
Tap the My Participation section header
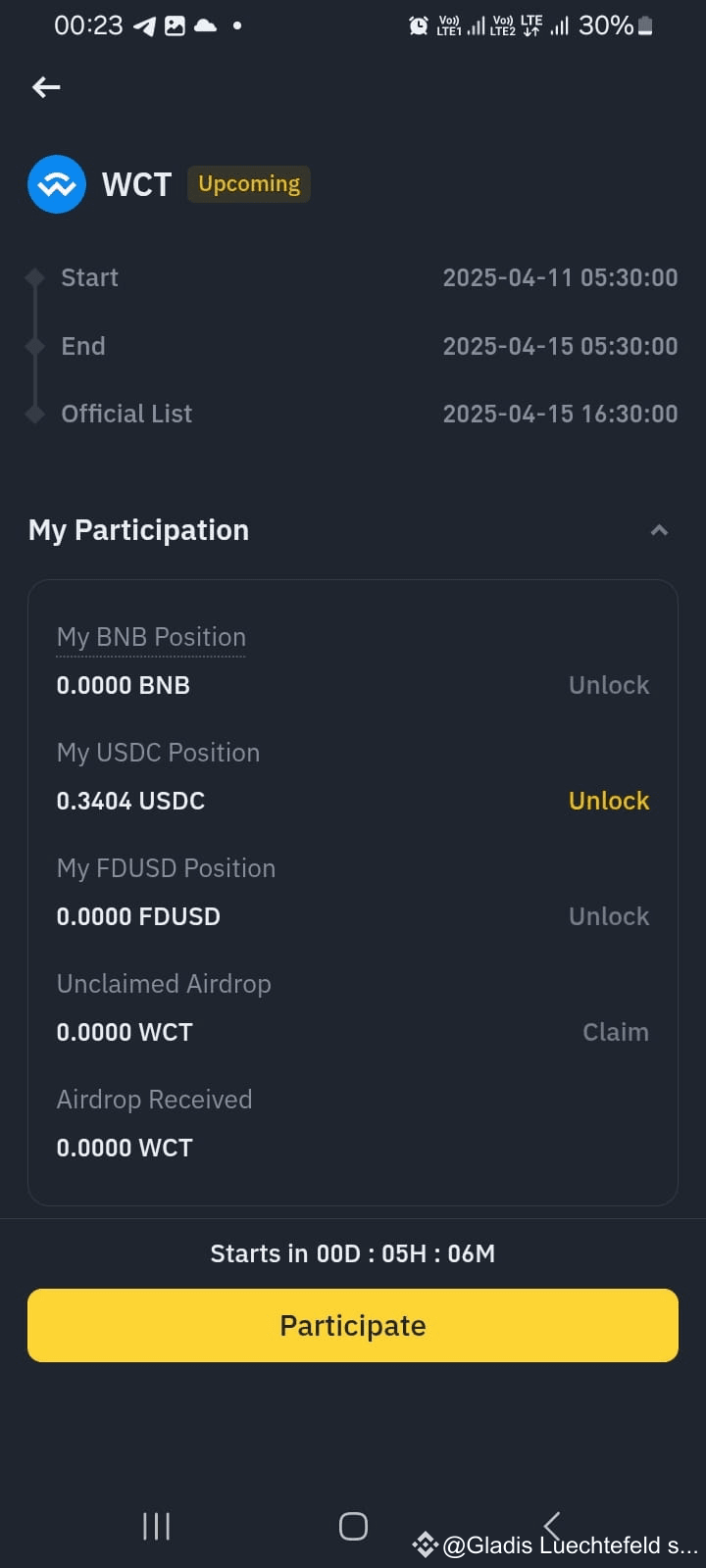137,530
